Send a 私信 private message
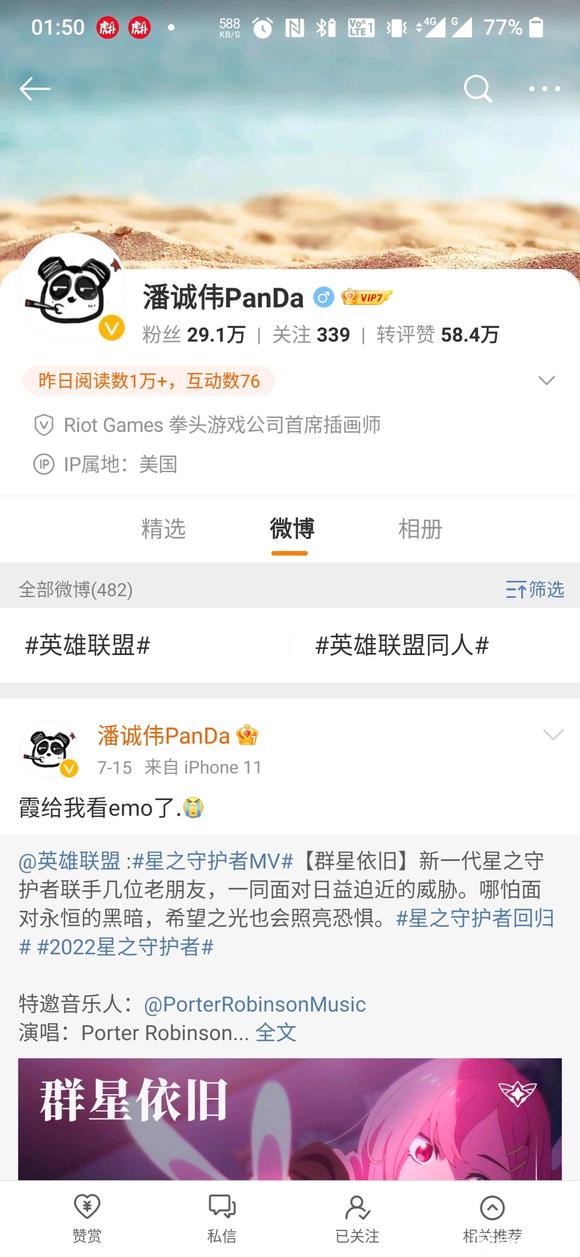580x1257 pixels. coord(222,1219)
